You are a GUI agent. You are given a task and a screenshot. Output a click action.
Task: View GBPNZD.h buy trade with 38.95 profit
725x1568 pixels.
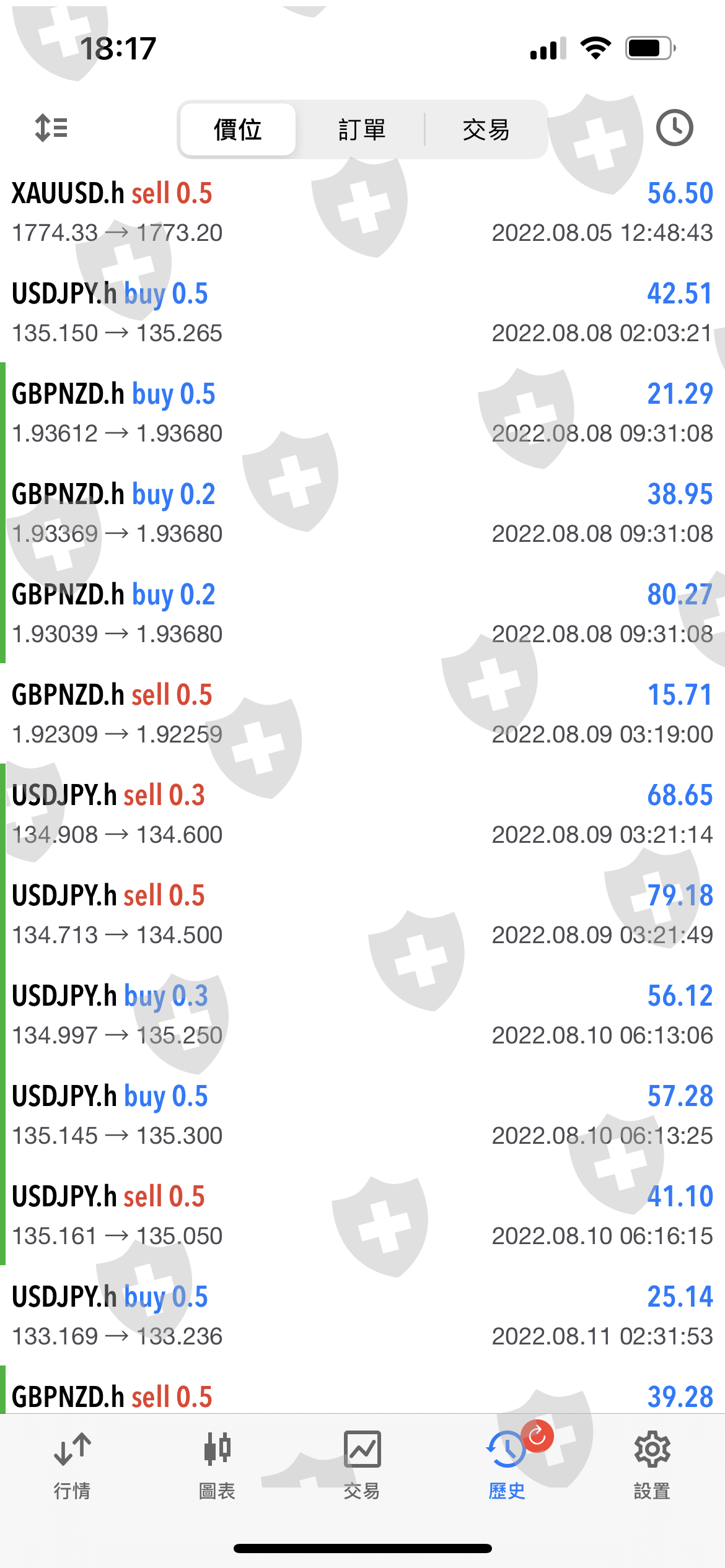362,513
